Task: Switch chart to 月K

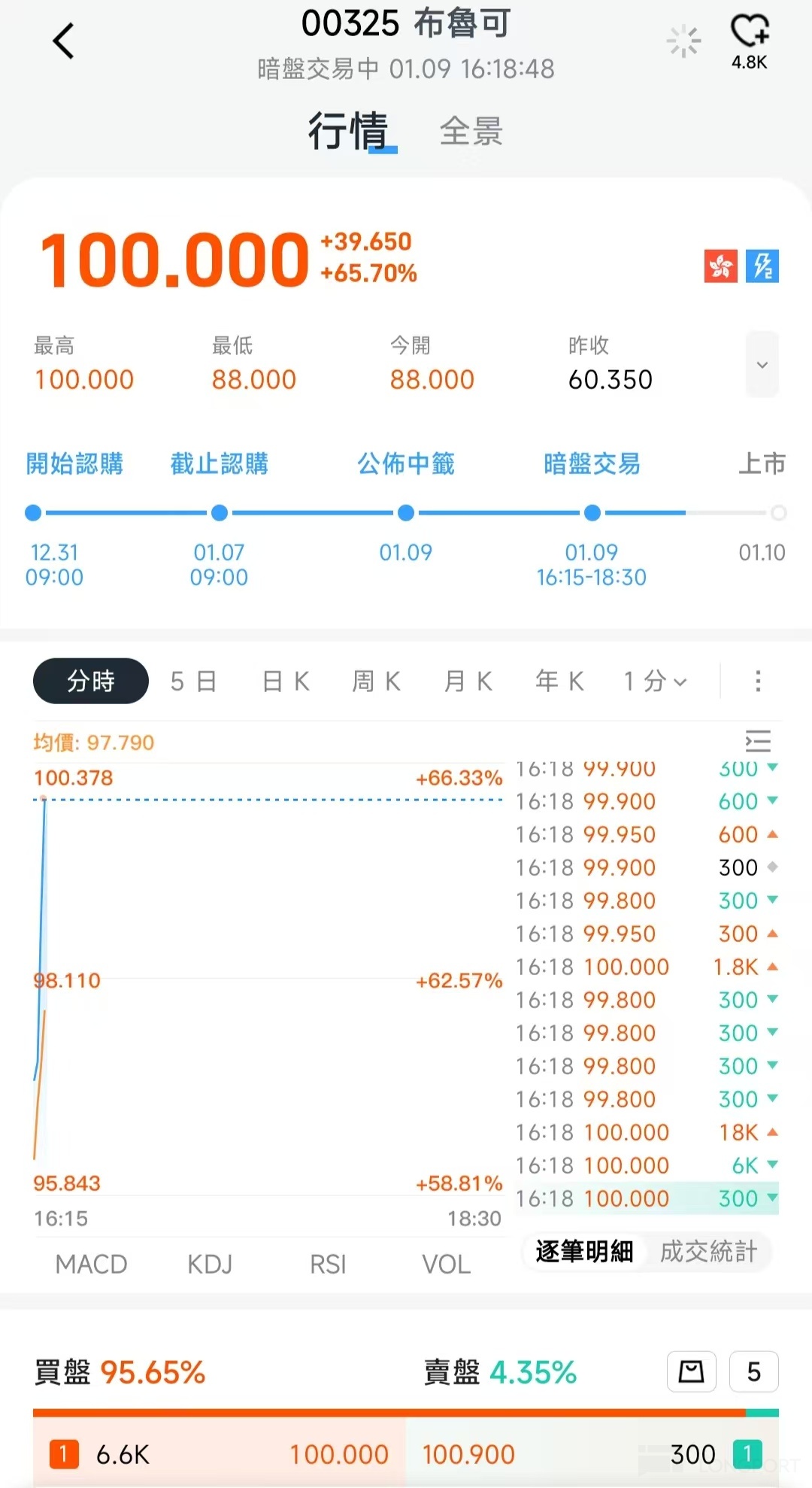Action: (x=468, y=682)
